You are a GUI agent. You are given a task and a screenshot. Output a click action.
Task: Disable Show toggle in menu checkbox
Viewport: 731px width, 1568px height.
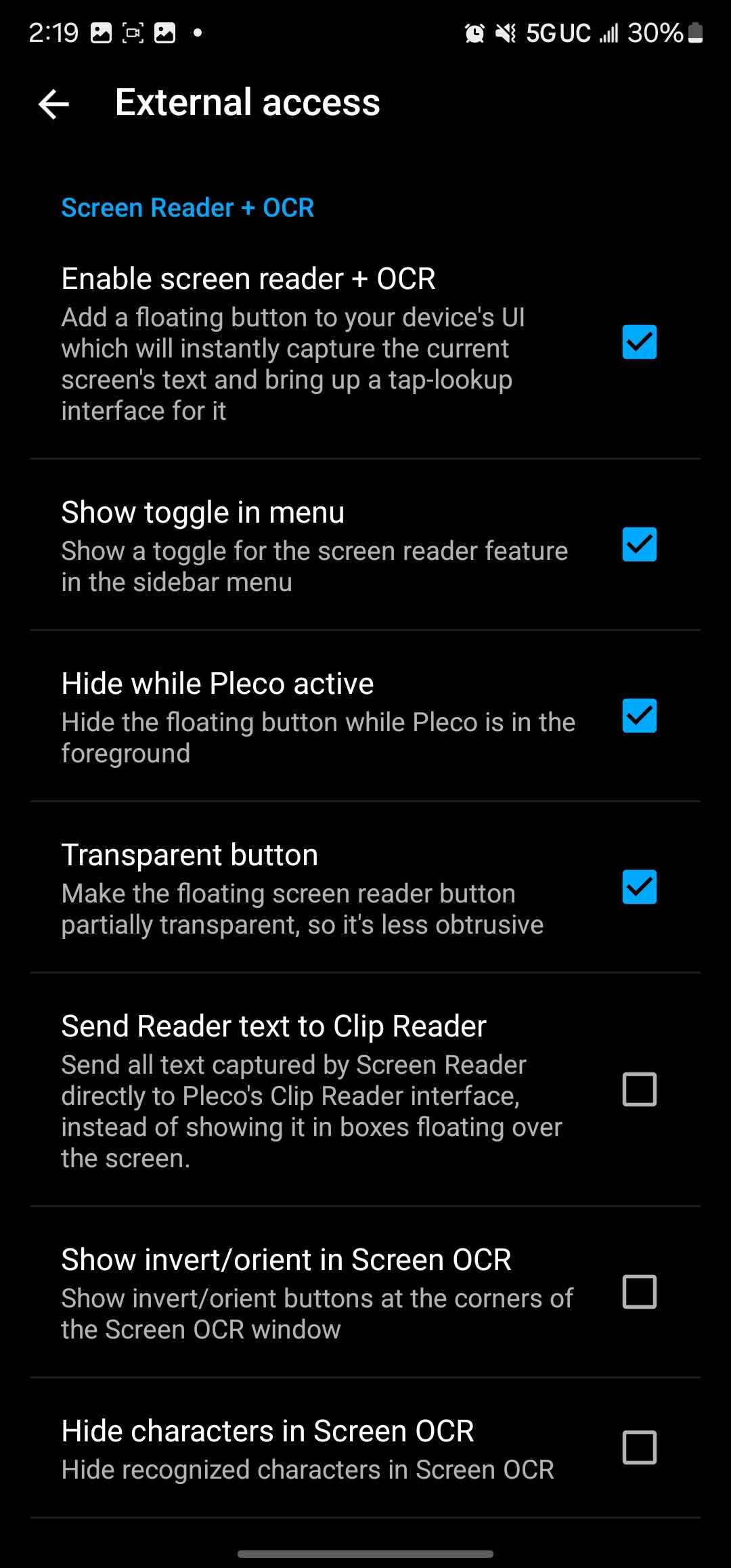[639, 544]
